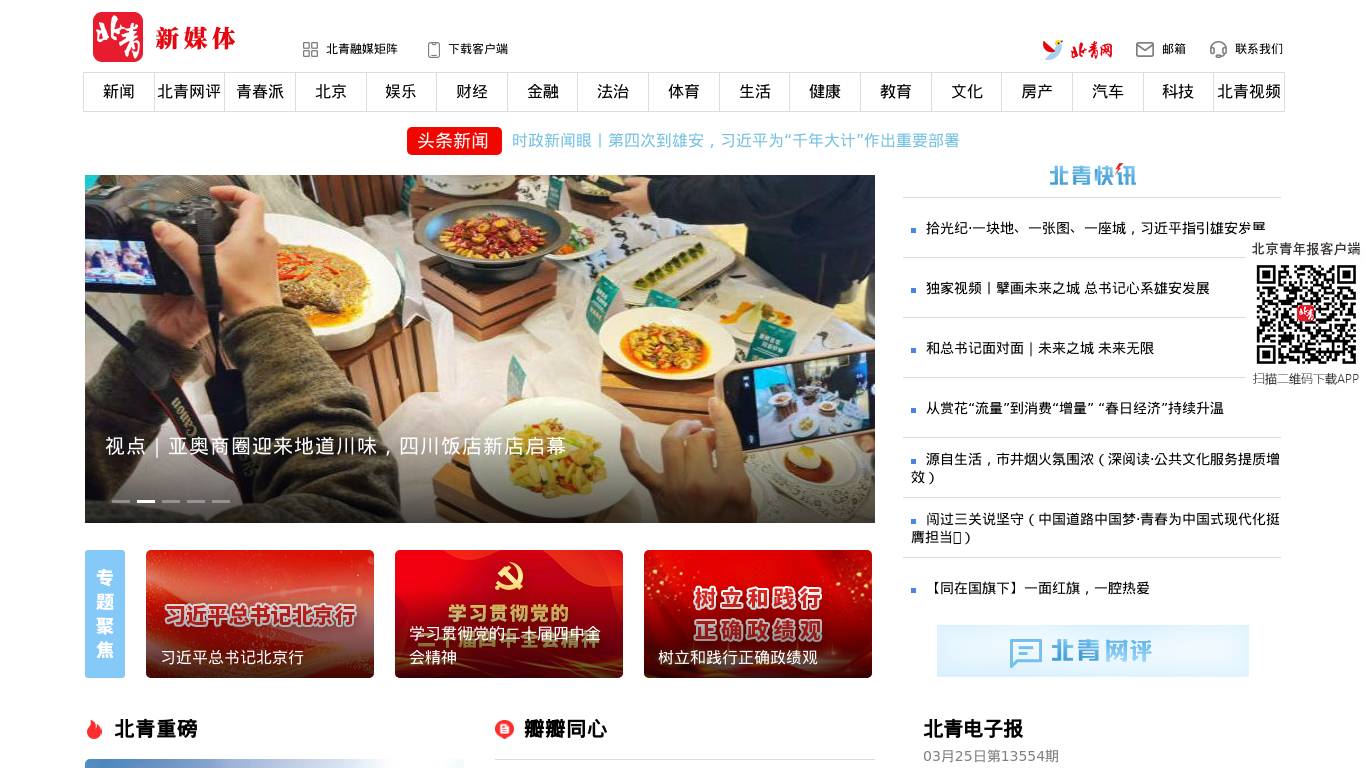1366x768 pixels.
Task: Switch to the 科技 channel
Action: (x=1178, y=92)
